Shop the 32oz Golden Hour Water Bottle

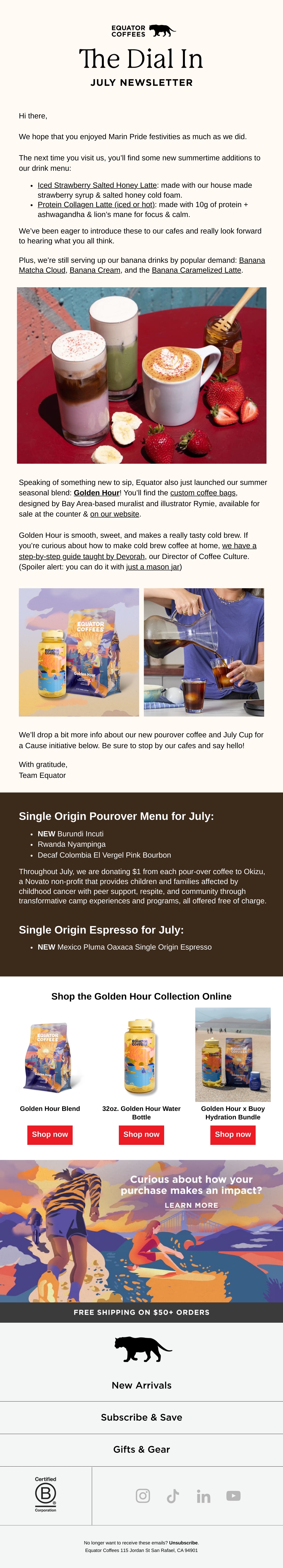click(x=141, y=1135)
